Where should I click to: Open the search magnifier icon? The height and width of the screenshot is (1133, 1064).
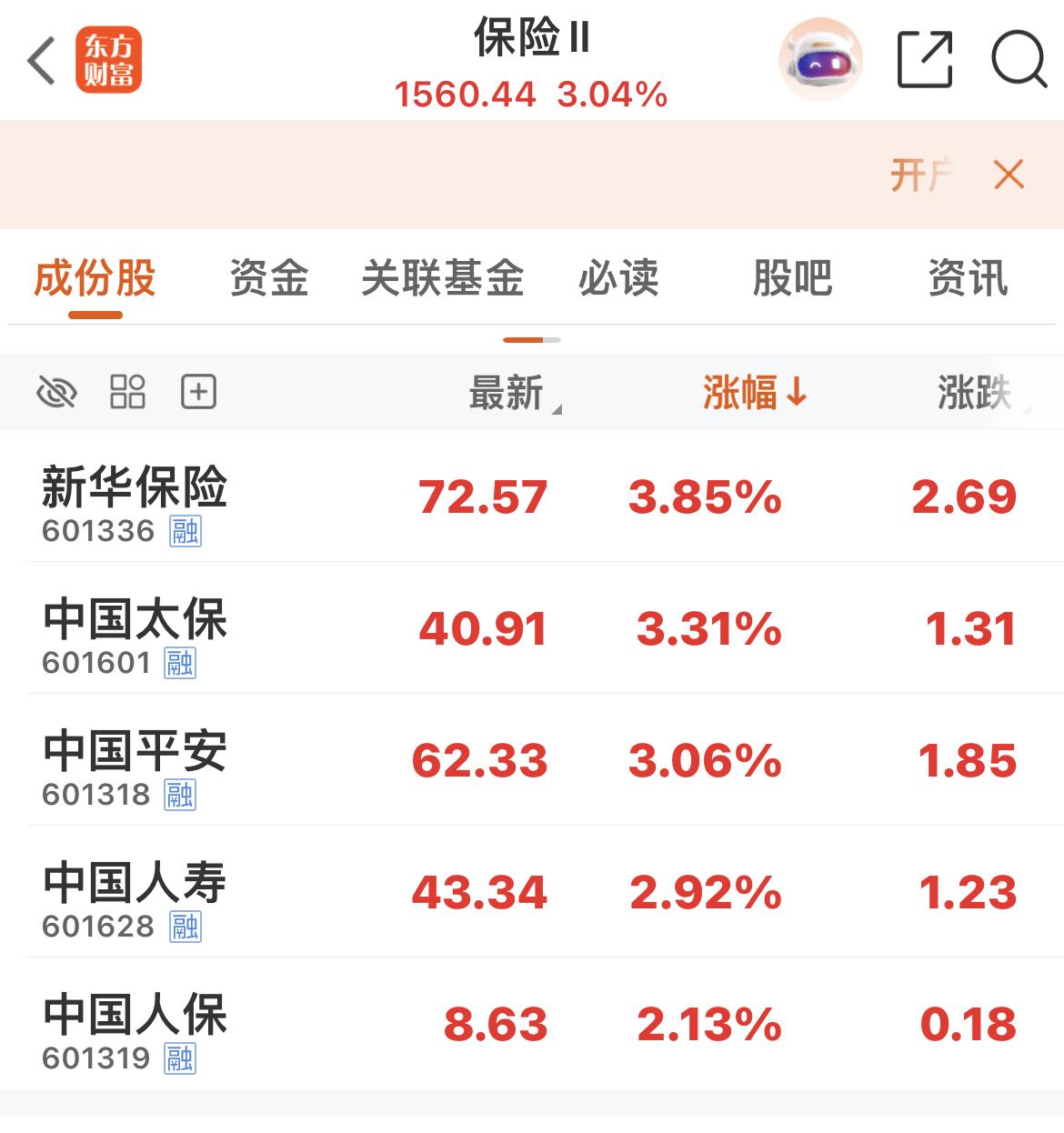[x=1020, y=61]
